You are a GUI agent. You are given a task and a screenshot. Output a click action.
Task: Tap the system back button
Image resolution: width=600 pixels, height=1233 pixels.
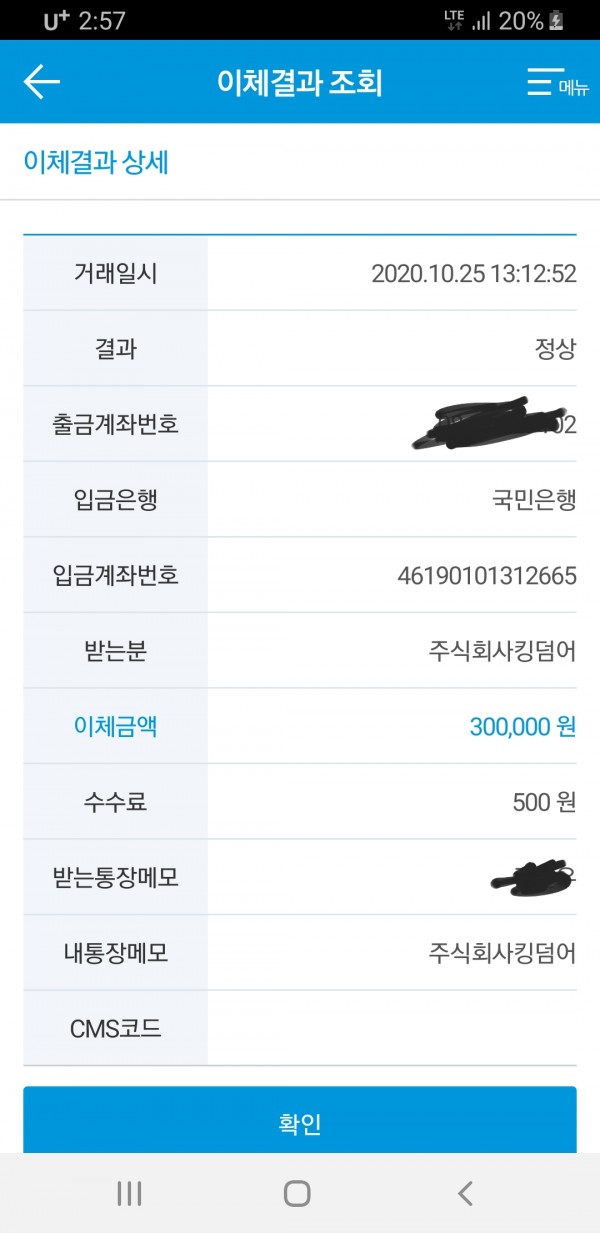click(464, 1192)
